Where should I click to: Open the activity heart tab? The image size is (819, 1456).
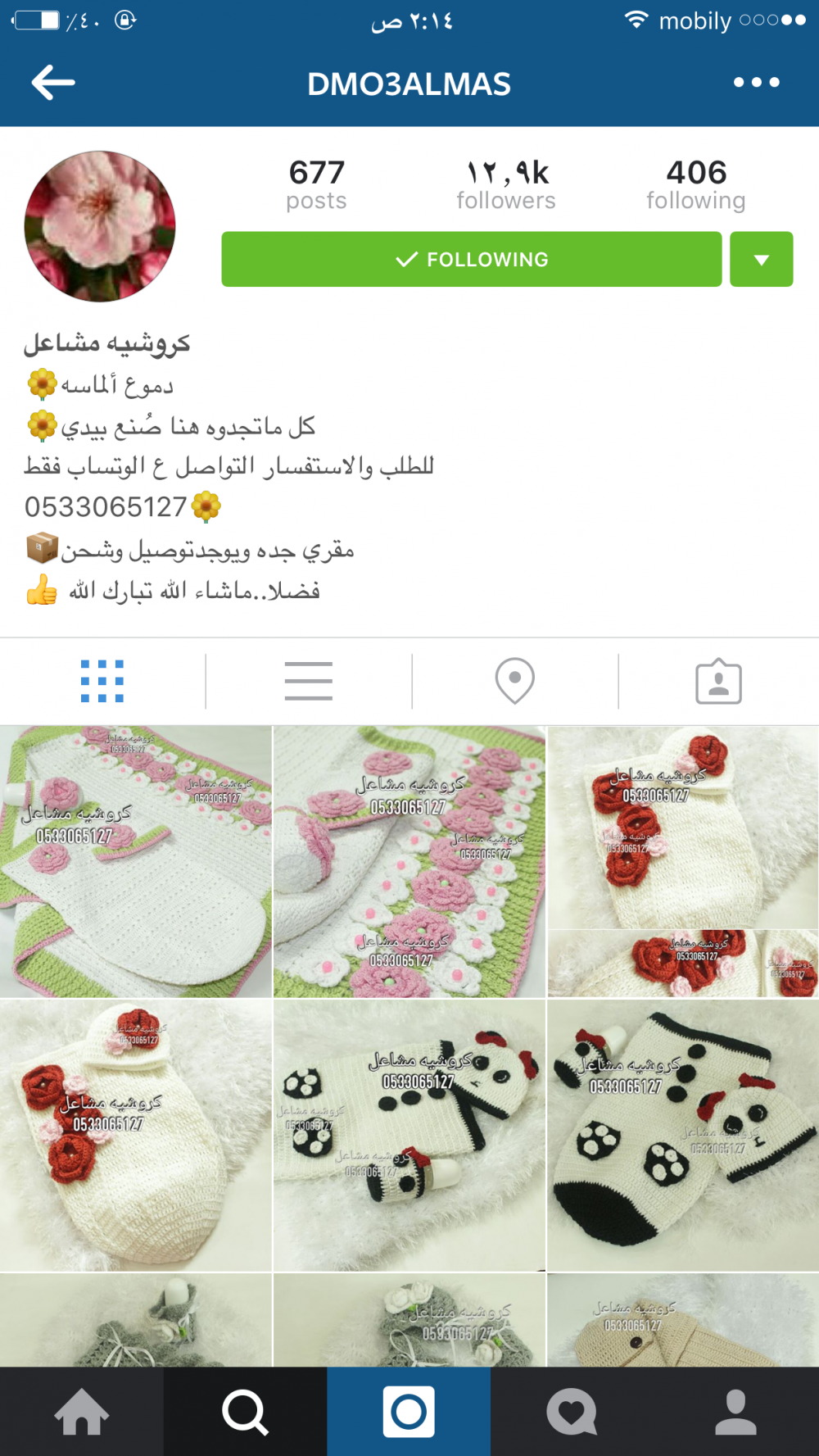click(572, 1412)
